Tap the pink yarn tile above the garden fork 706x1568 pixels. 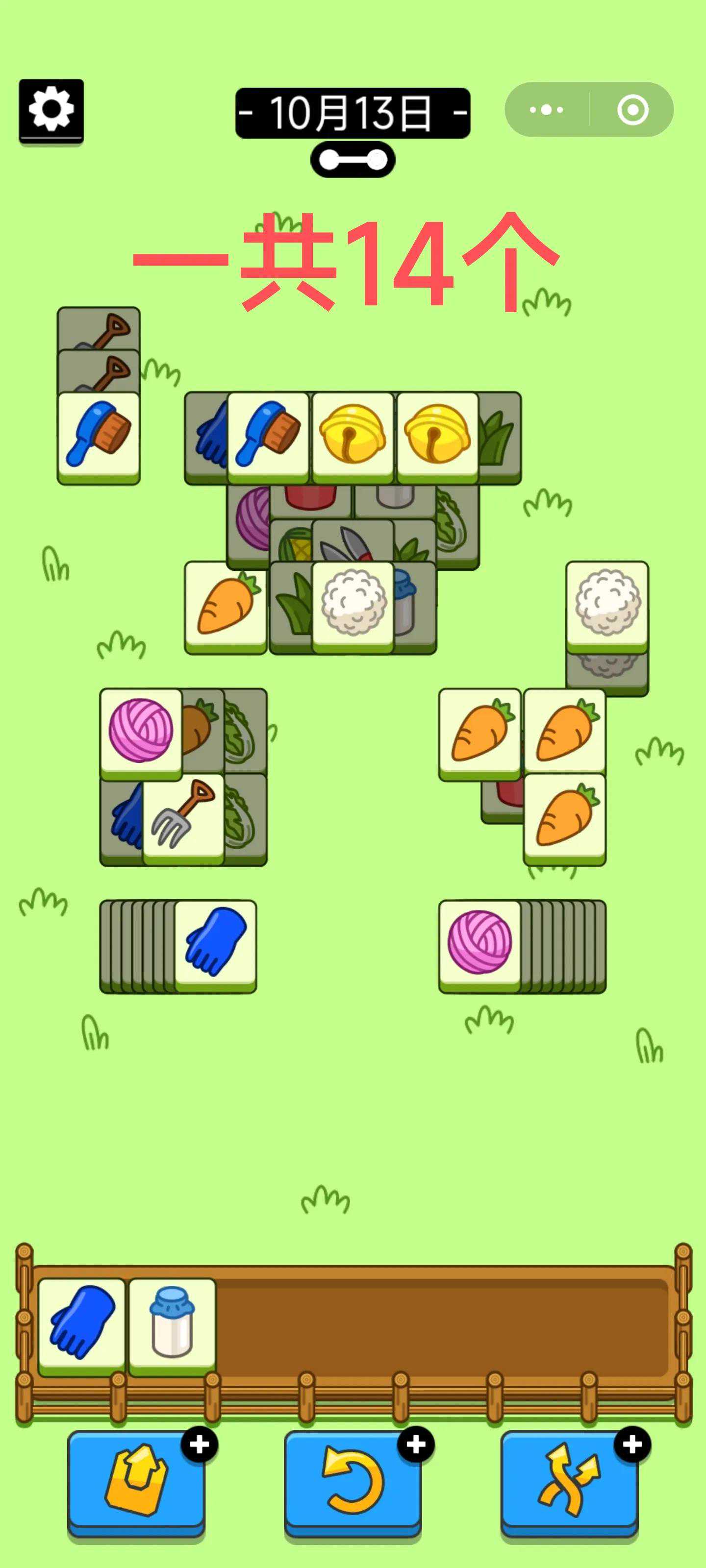click(x=141, y=731)
